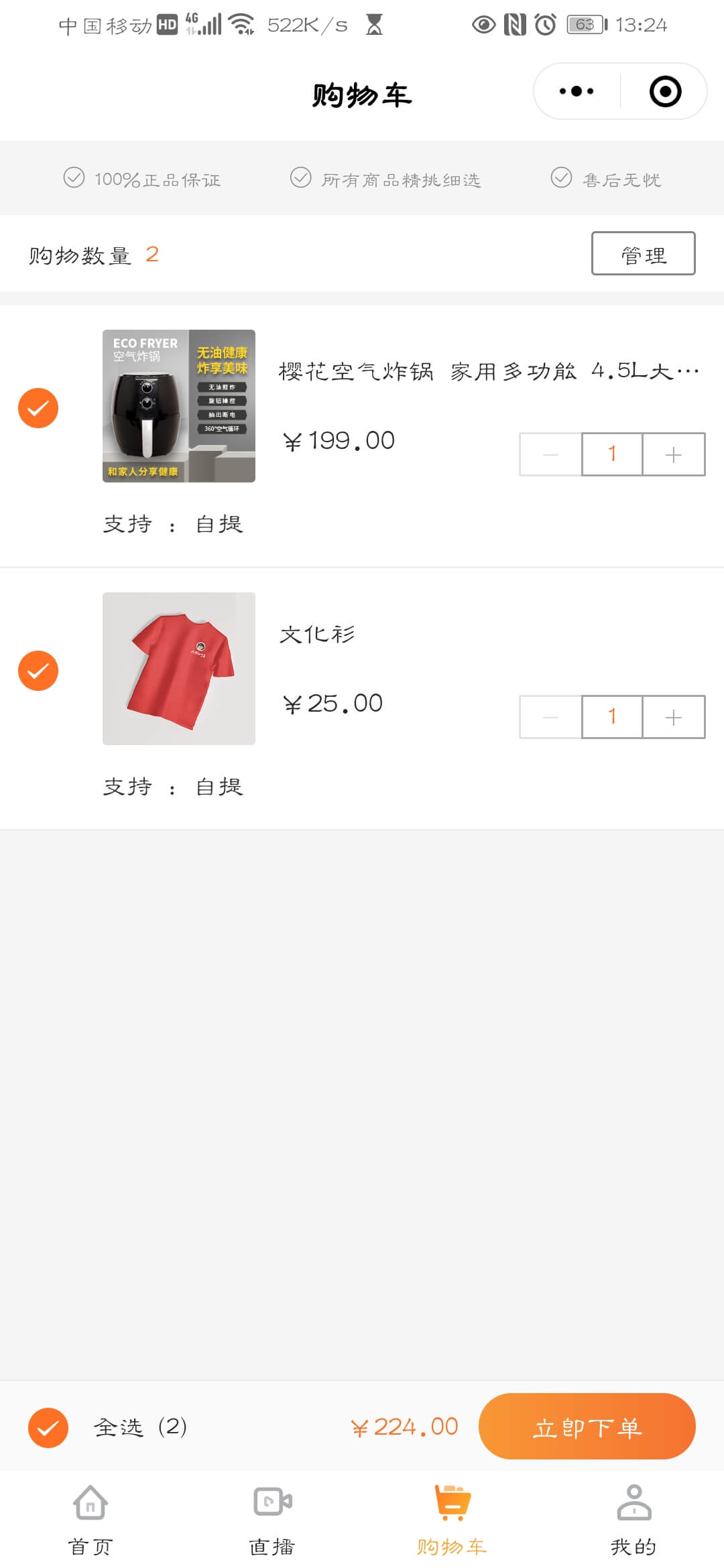
Task: Add one more 文化衫
Action: [x=673, y=717]
